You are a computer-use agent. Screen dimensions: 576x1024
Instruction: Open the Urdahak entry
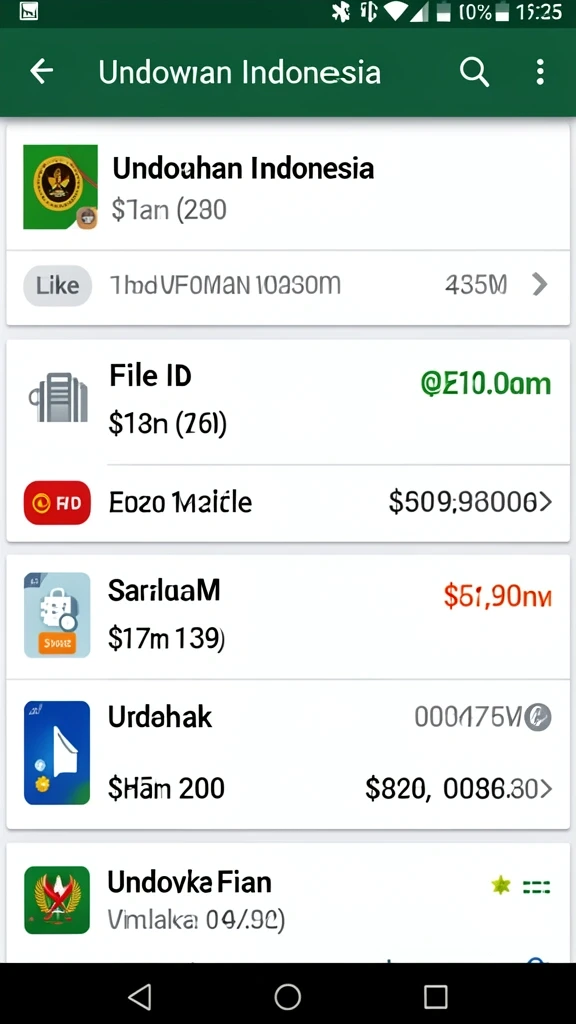[x=288, y=754]
